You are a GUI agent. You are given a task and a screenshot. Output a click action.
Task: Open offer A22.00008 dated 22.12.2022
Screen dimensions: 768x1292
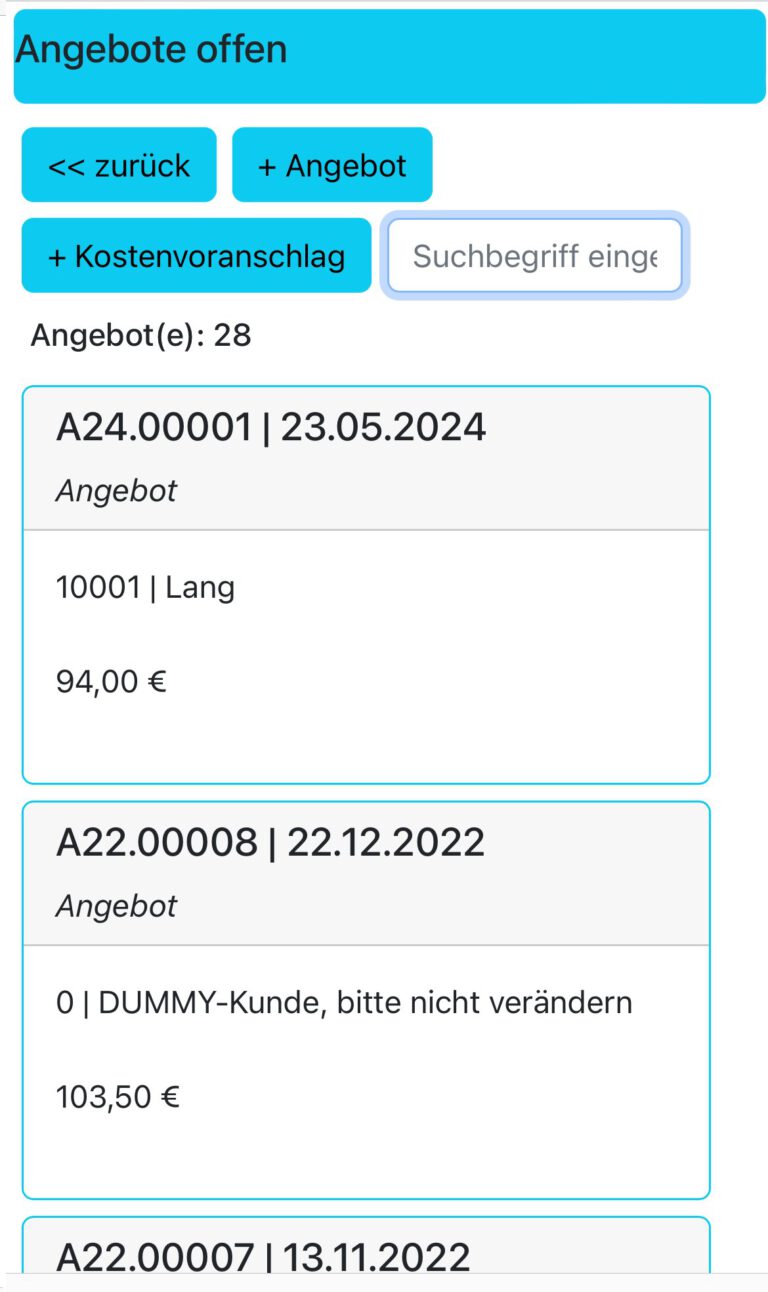coord(366,995)
